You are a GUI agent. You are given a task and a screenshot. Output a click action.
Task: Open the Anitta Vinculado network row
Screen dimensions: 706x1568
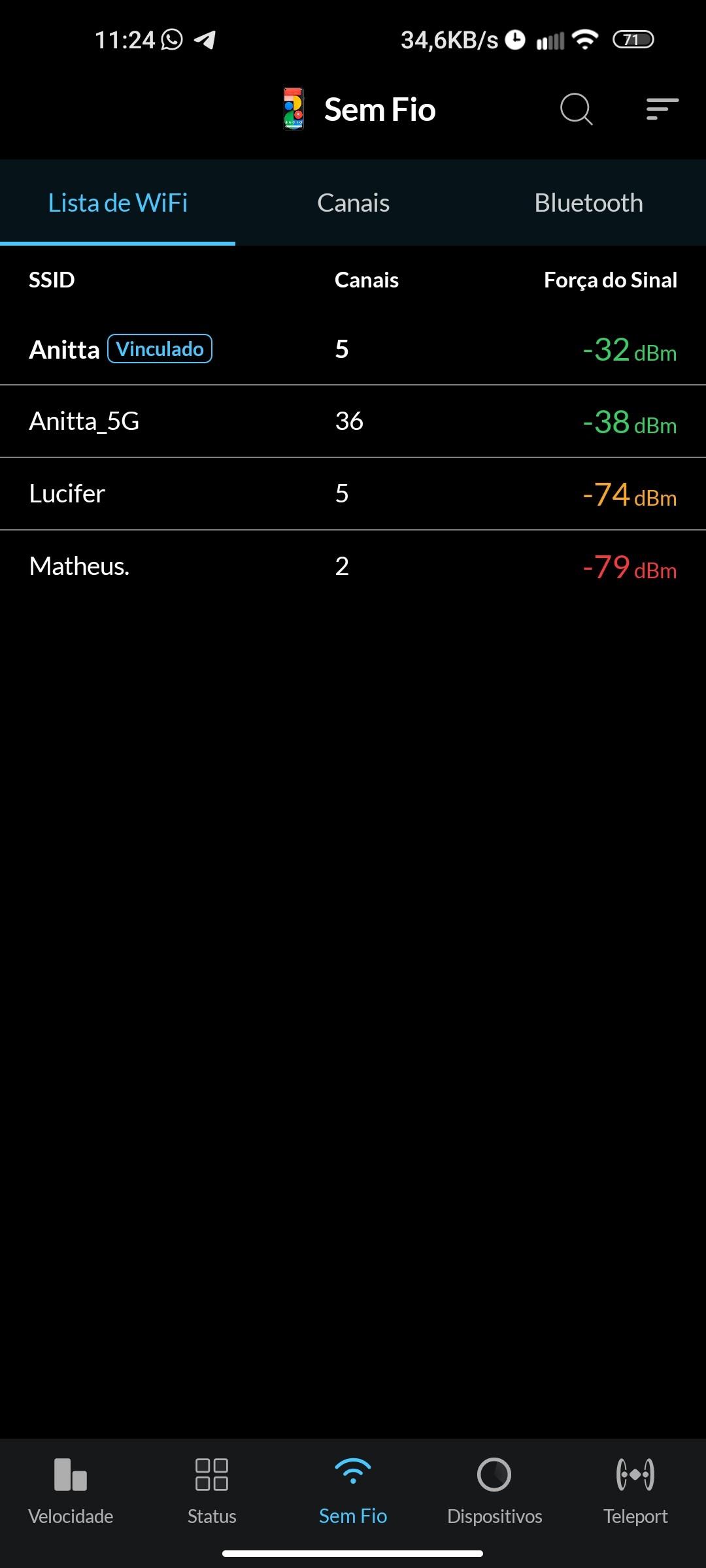[353, 350]
